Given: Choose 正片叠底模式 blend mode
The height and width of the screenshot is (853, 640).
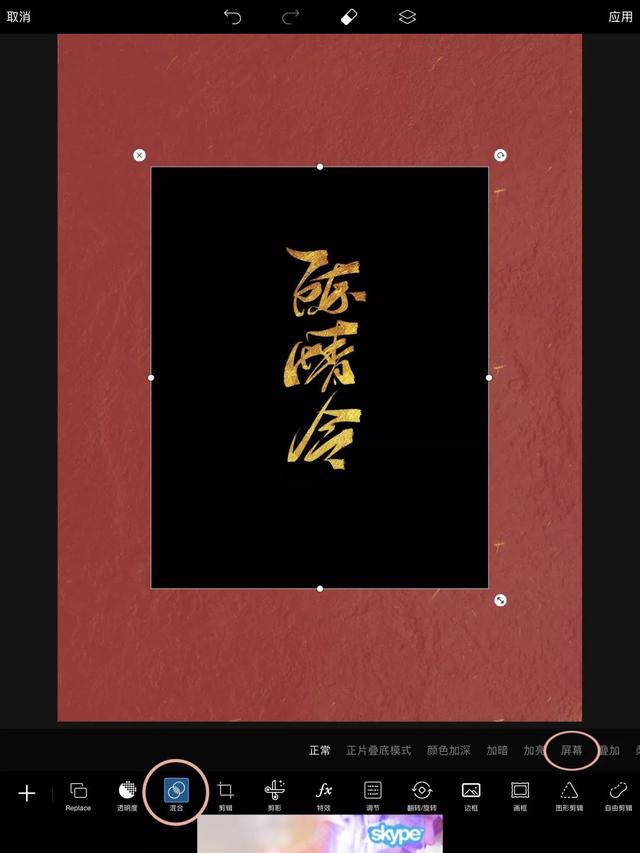Looking at the screenshot, I should [378, 750].
